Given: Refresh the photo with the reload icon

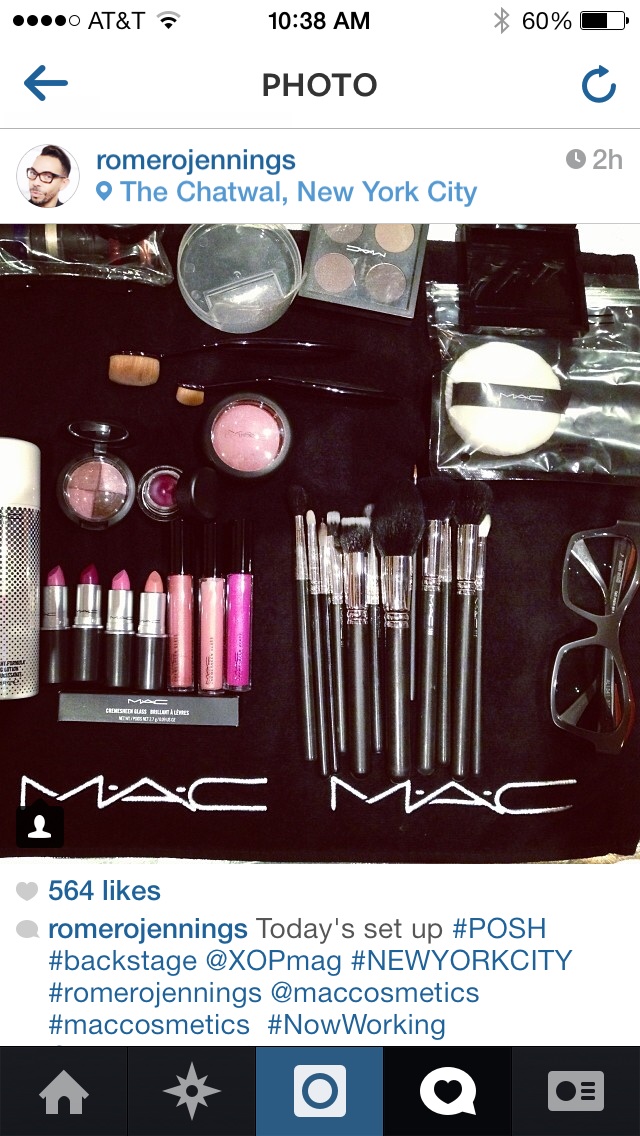Looking at the screenshot, I should pos(599,85).
